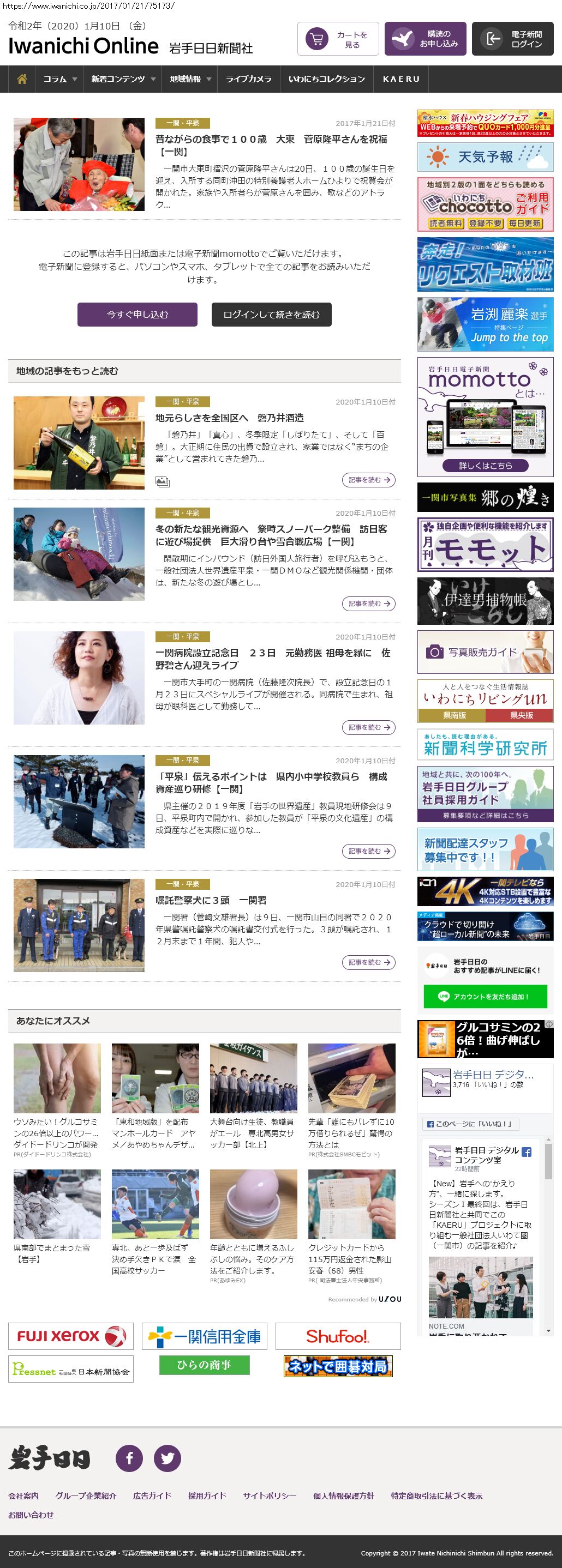The image size is (562, 1568).
Task: Open いわにちコレクション page
Action: [326, 79]
